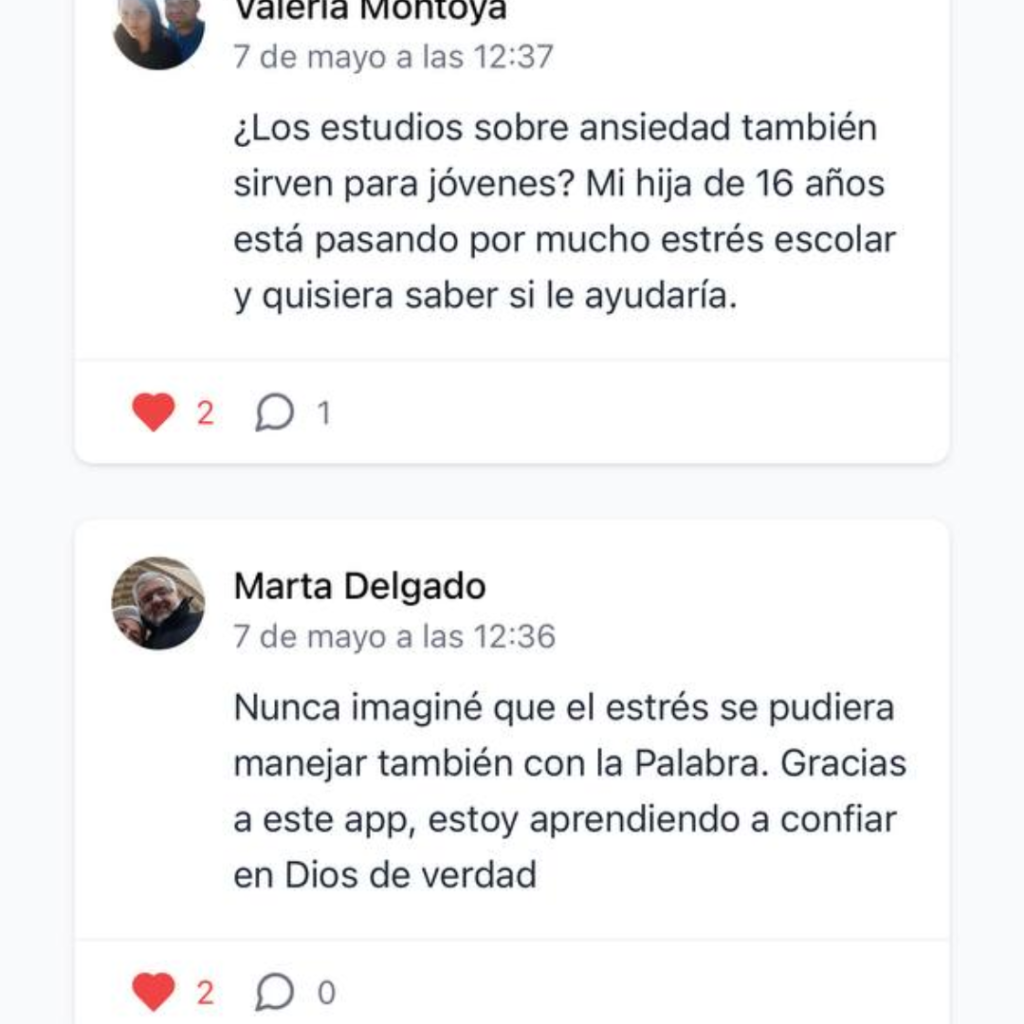The height and width of the screenshot is (1024, 1024).
Task: Like Marta Delgado's comment
Action: tap(154, 992)
